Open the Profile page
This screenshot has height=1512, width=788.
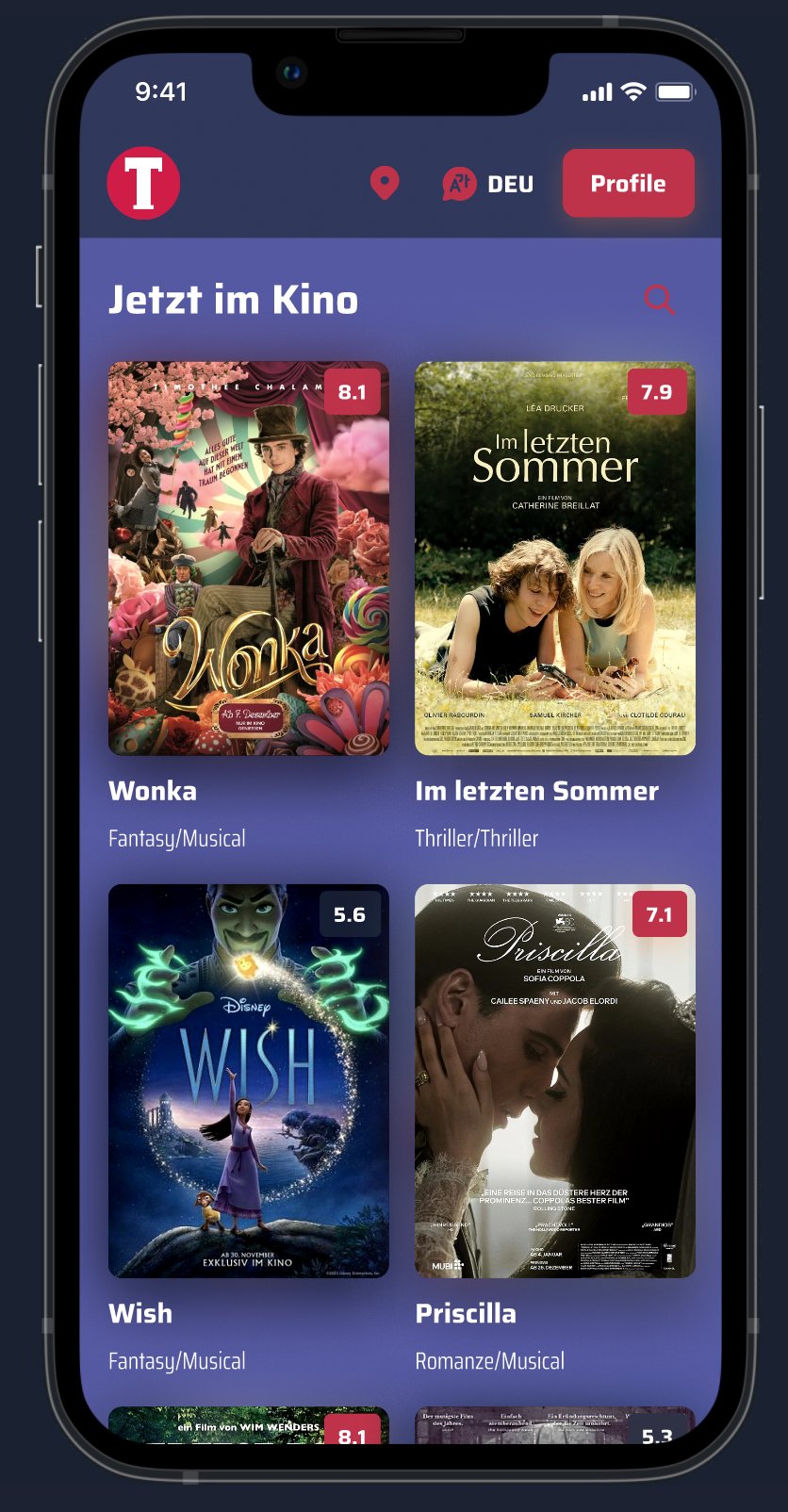[628, 183]
